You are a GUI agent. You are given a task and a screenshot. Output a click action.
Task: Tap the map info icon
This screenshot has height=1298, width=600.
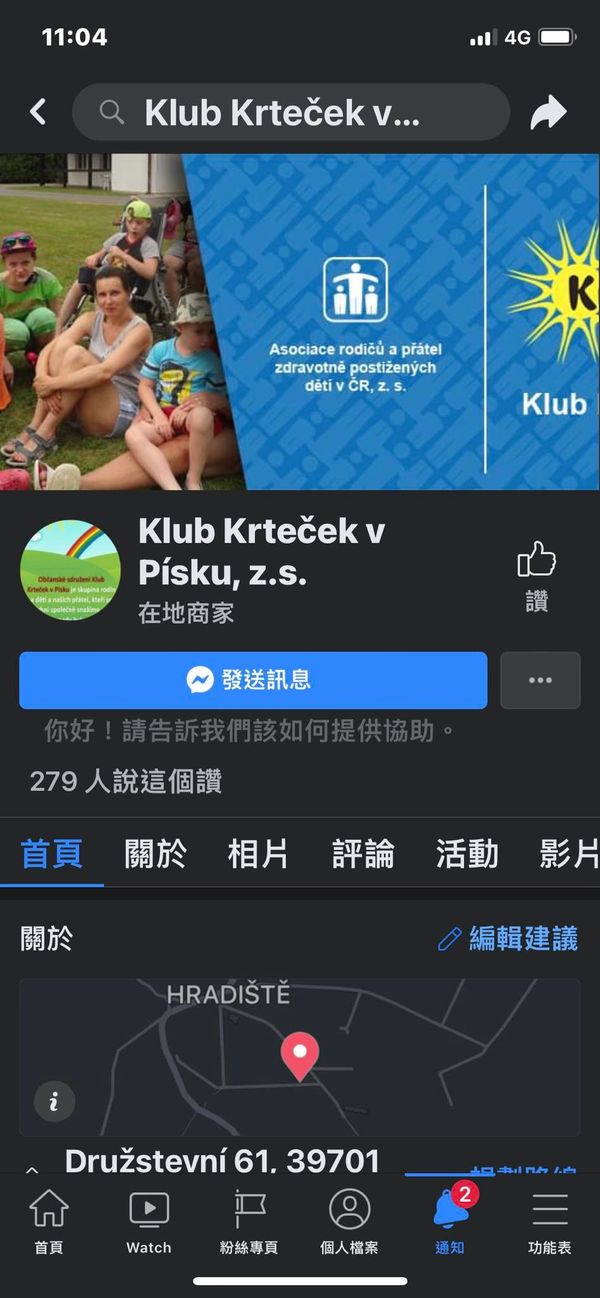tap(54, 1102)
